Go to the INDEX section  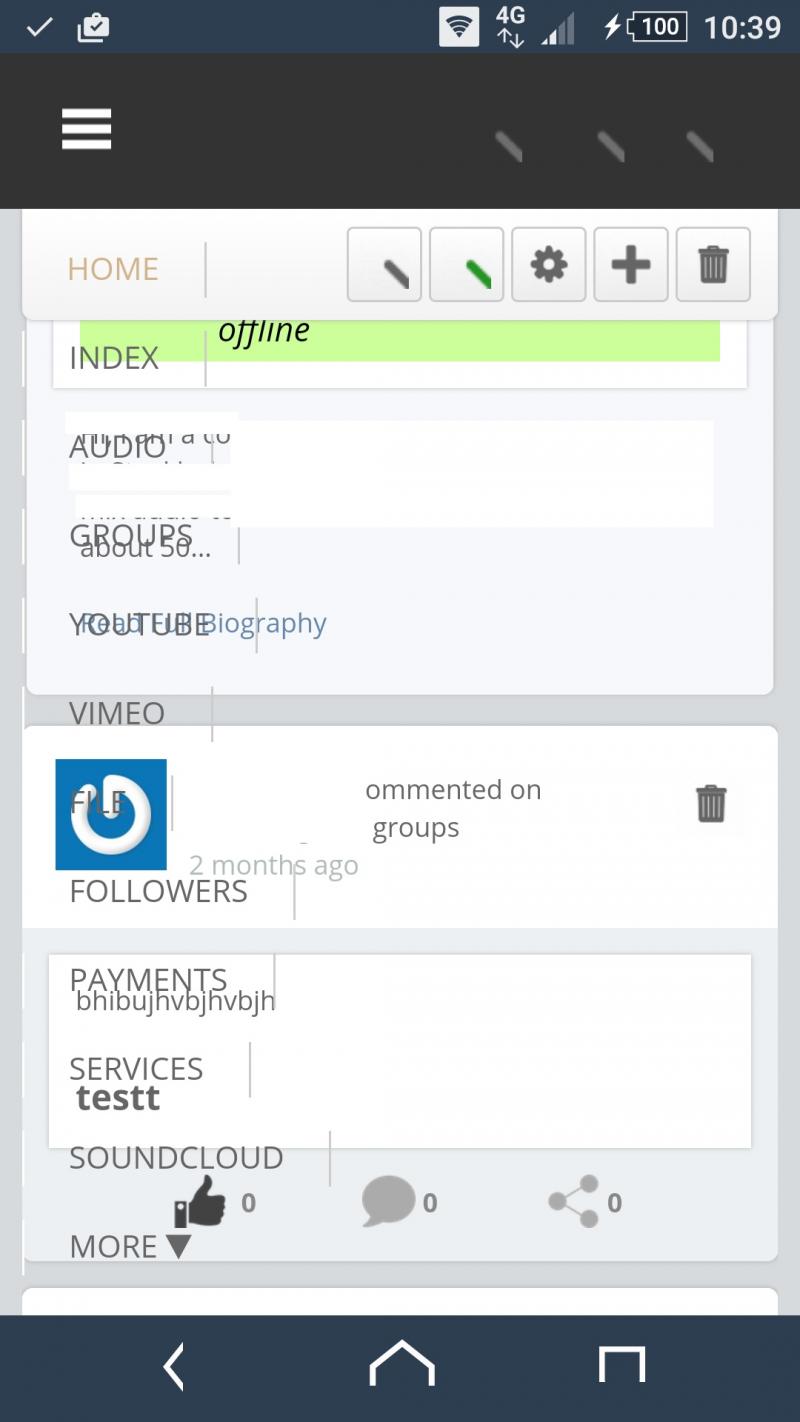pos(114,358)
